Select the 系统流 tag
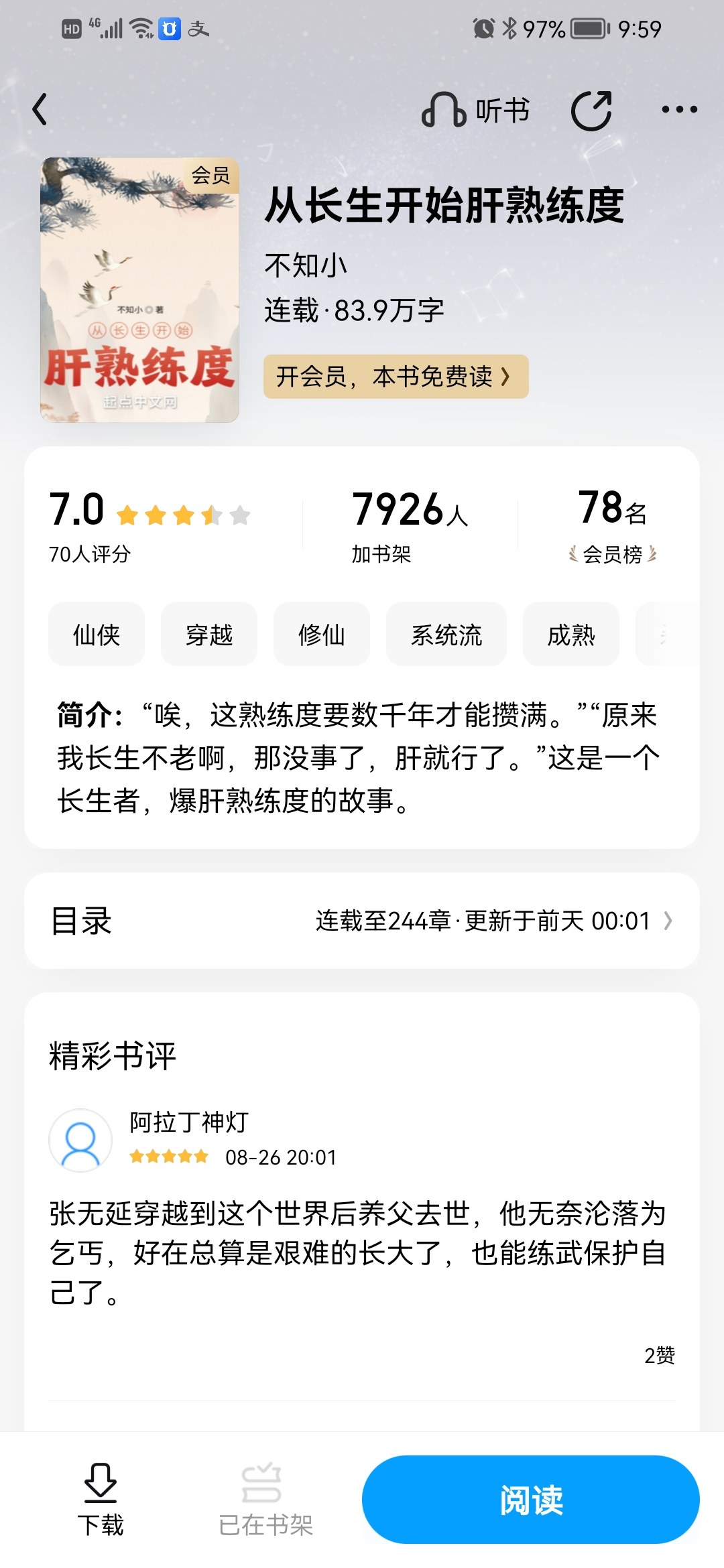 tap(446, 635)
